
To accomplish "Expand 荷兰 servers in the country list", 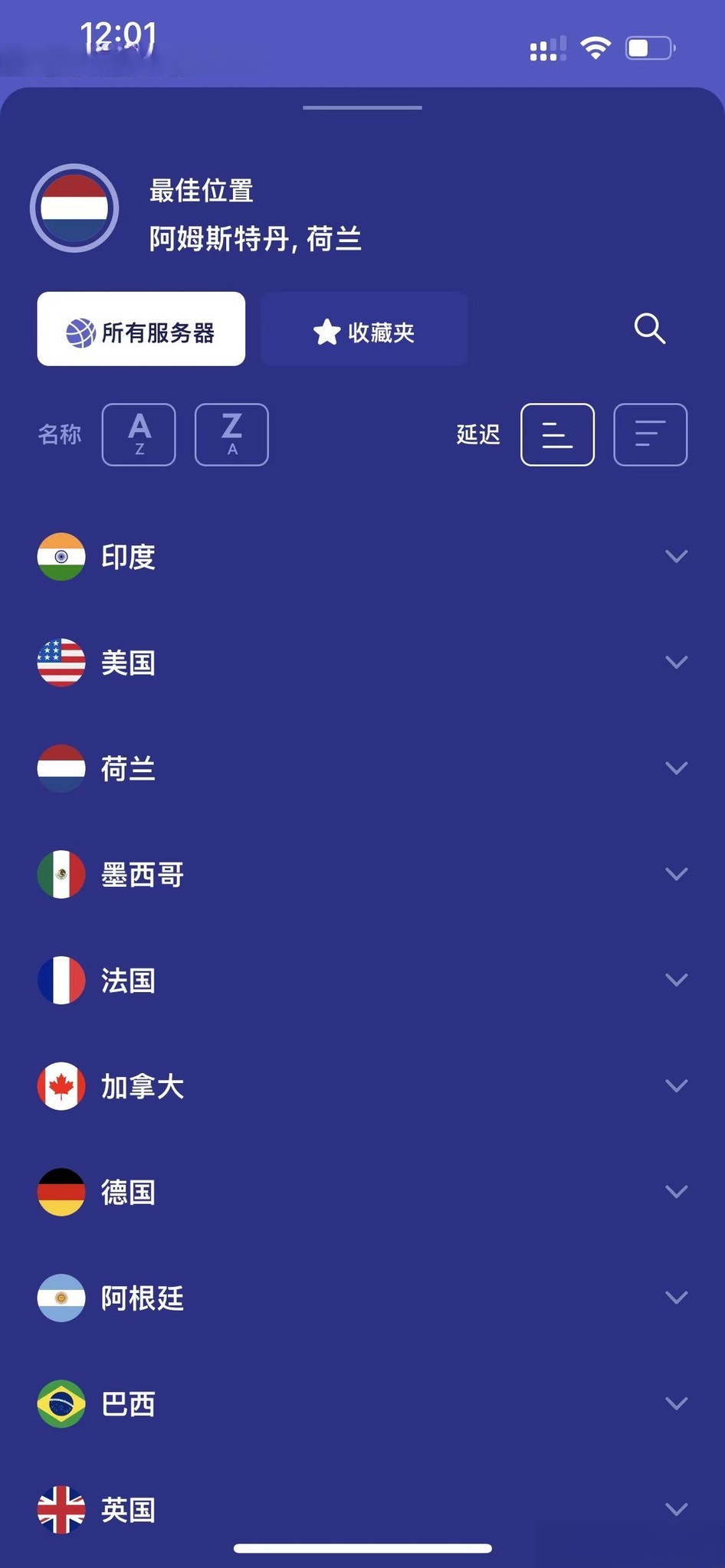I will [675, 768].
